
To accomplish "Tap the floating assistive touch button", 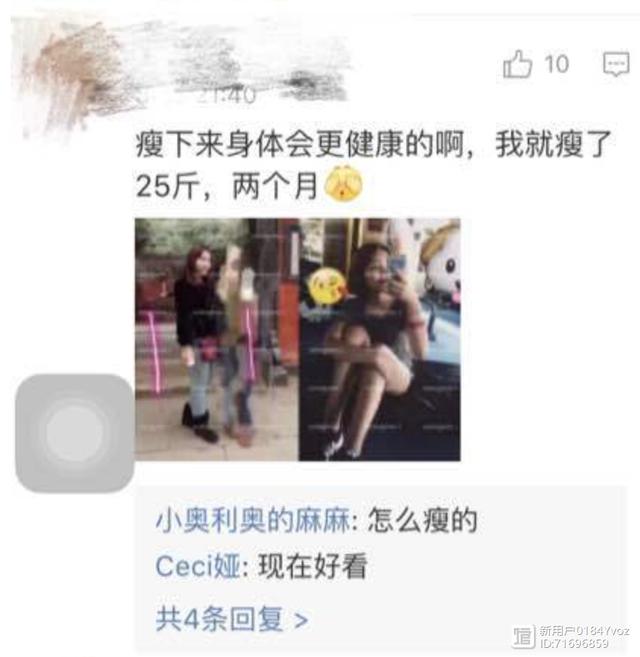I will (x=74, y=433).
